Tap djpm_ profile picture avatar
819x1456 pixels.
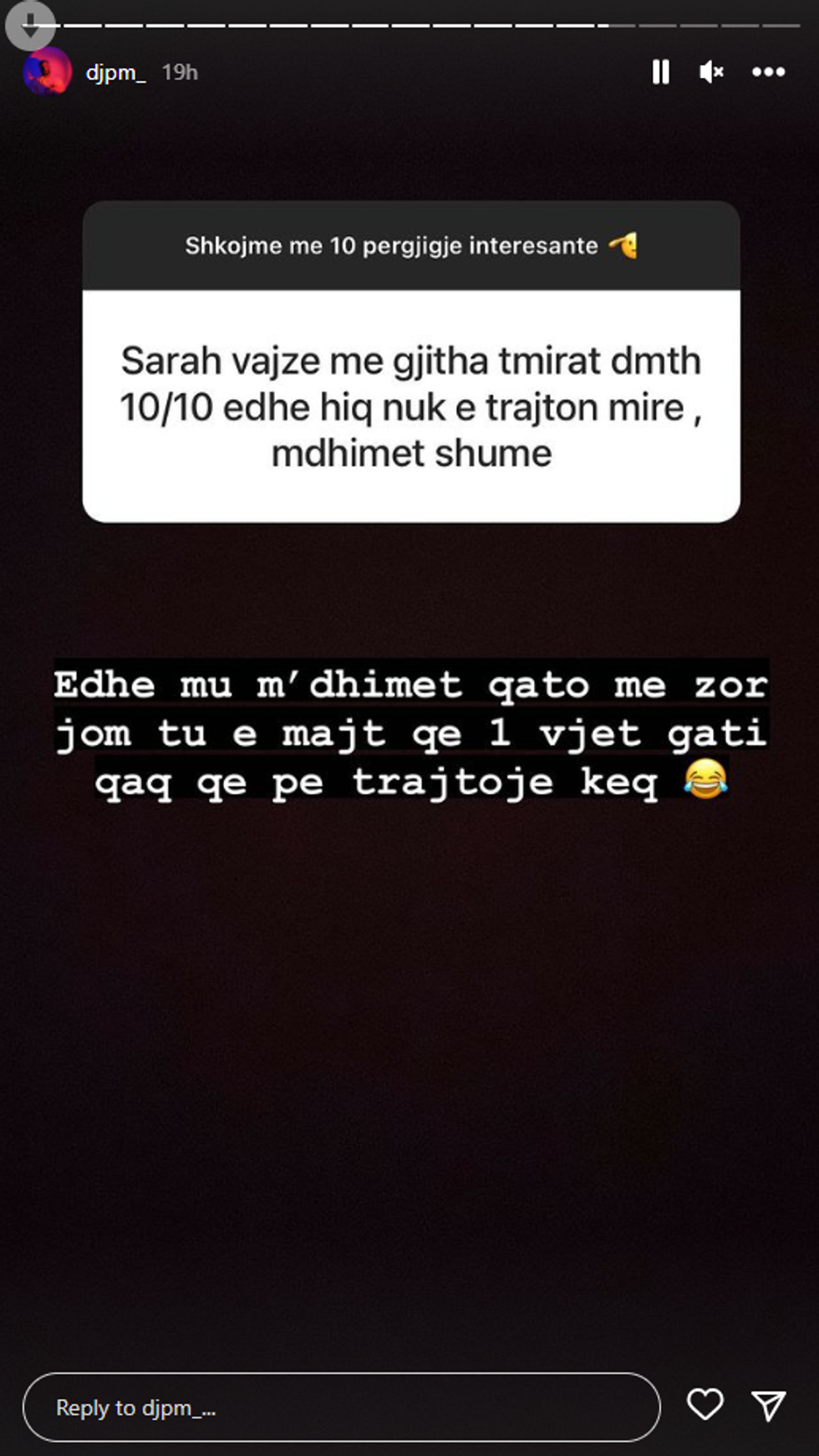click(x=48, y=74)
